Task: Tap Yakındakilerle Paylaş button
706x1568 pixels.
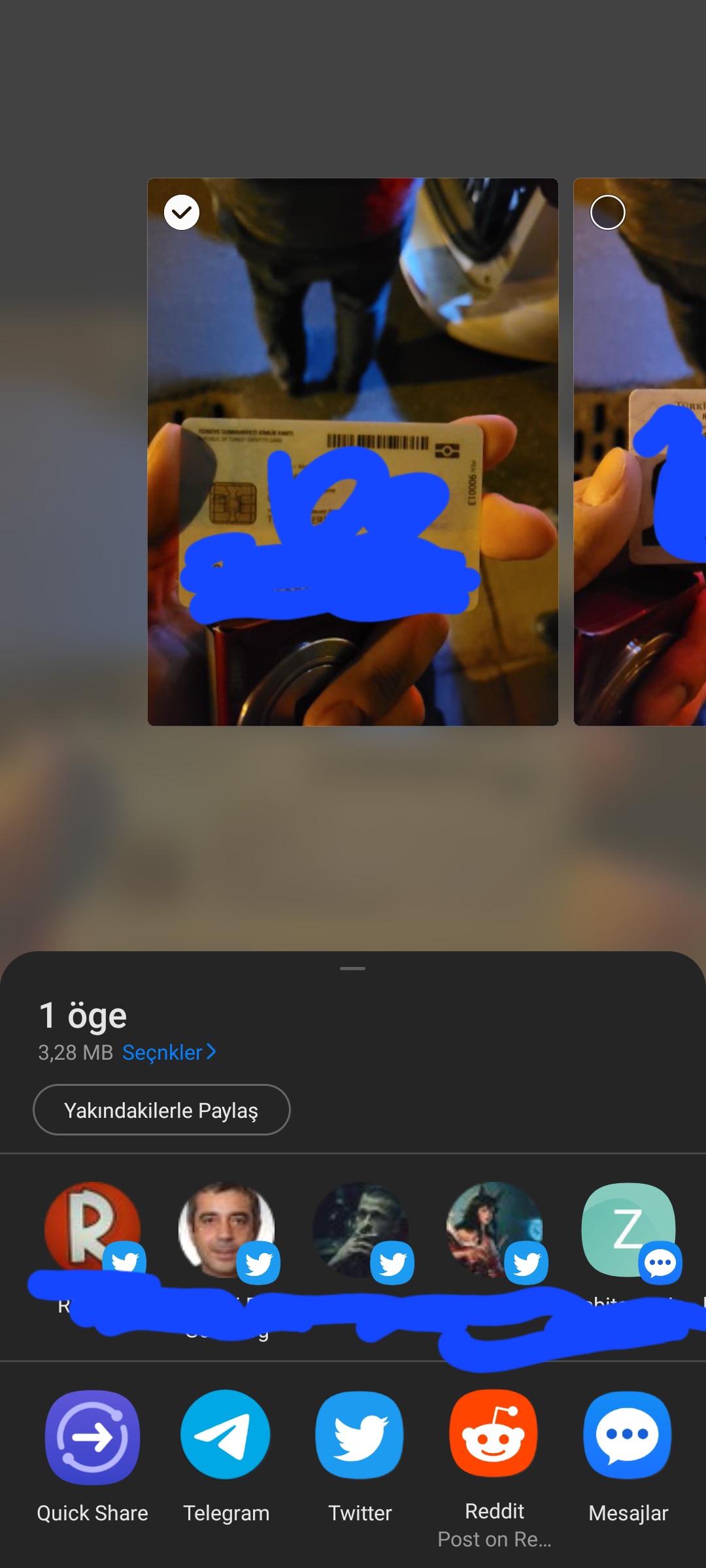Action: click(x=161, y=1110)
